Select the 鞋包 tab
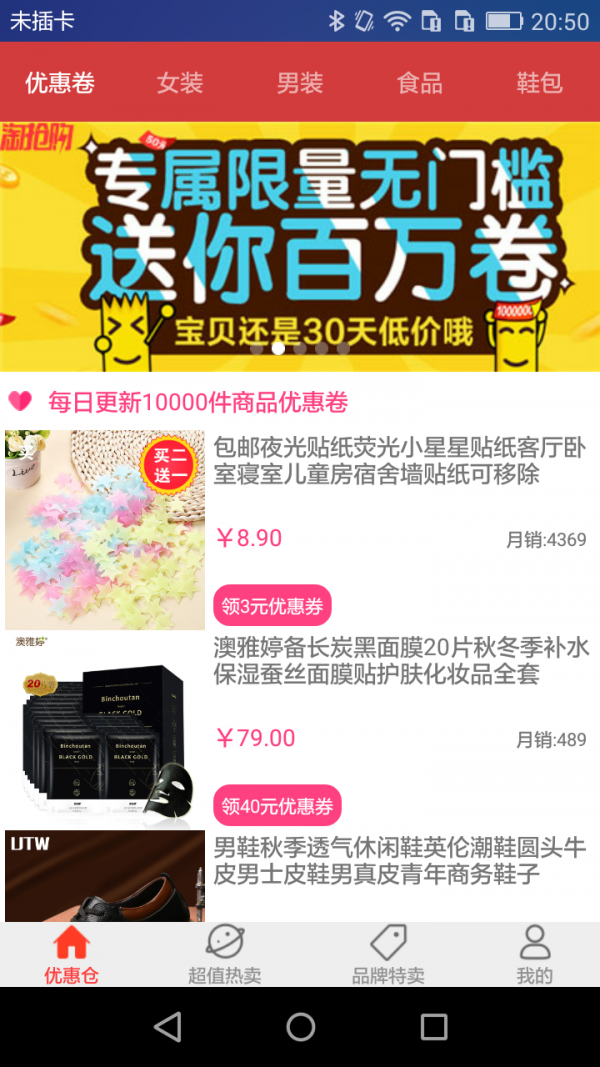Screen dimensions: 600x1067 540,83
